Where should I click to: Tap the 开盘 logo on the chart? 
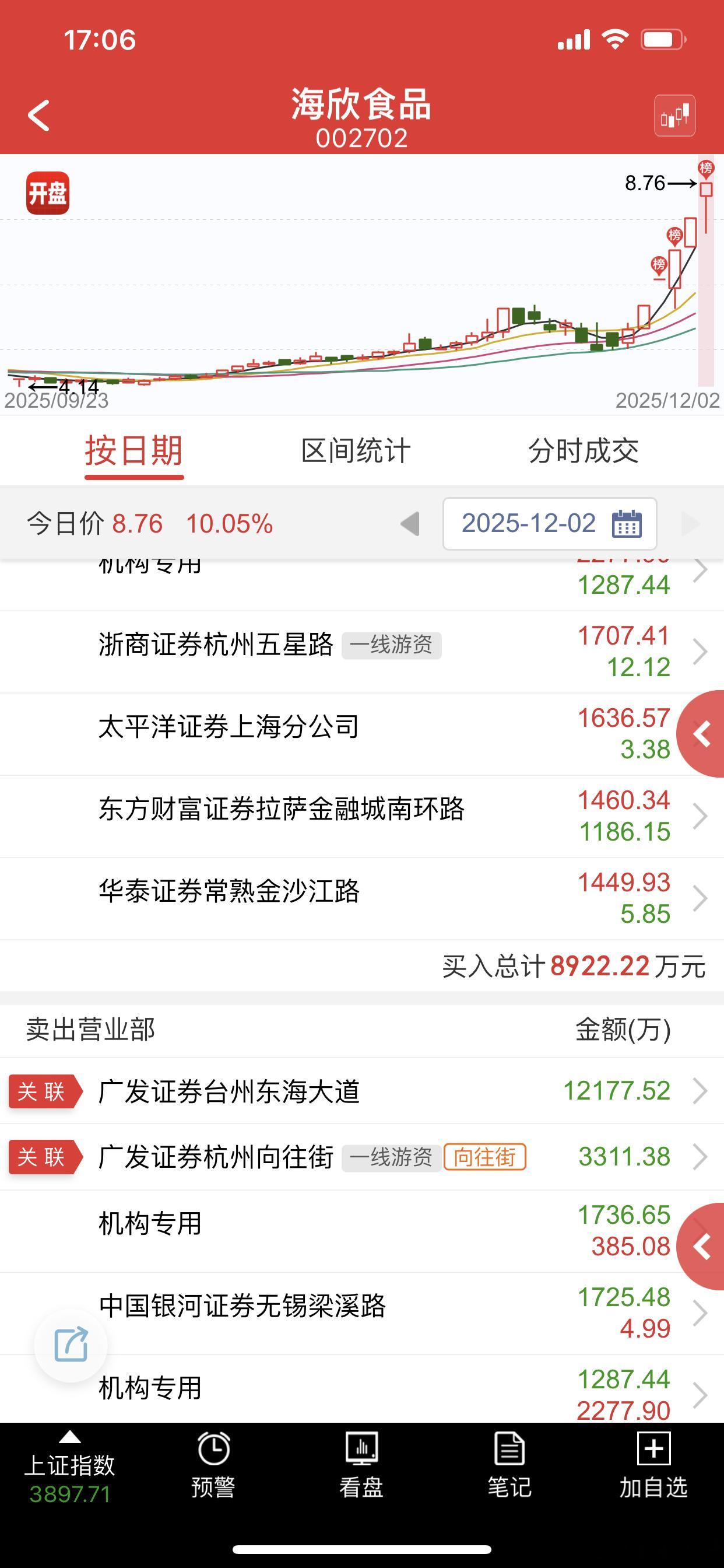tap(47, 192)
